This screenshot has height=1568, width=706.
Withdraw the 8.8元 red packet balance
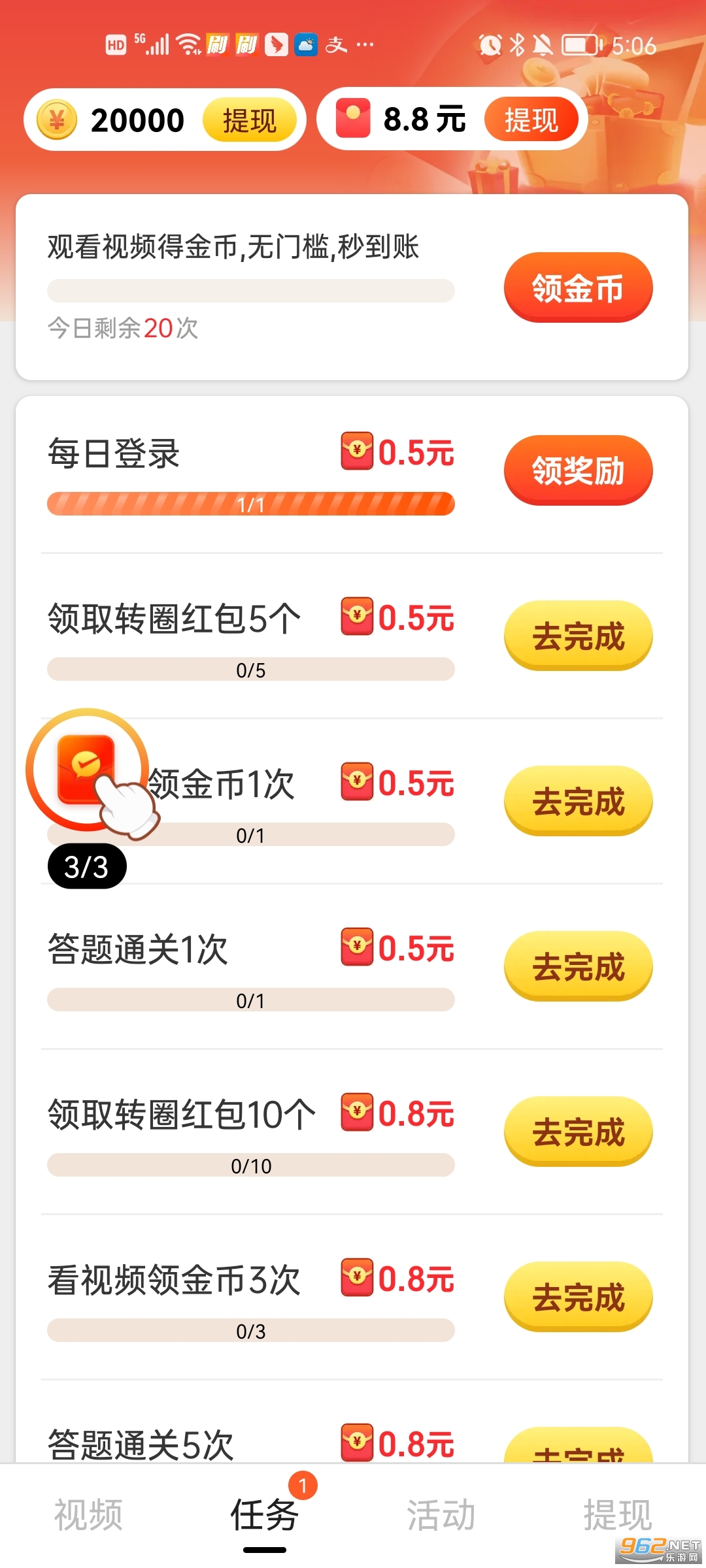(x=531, y=120)
